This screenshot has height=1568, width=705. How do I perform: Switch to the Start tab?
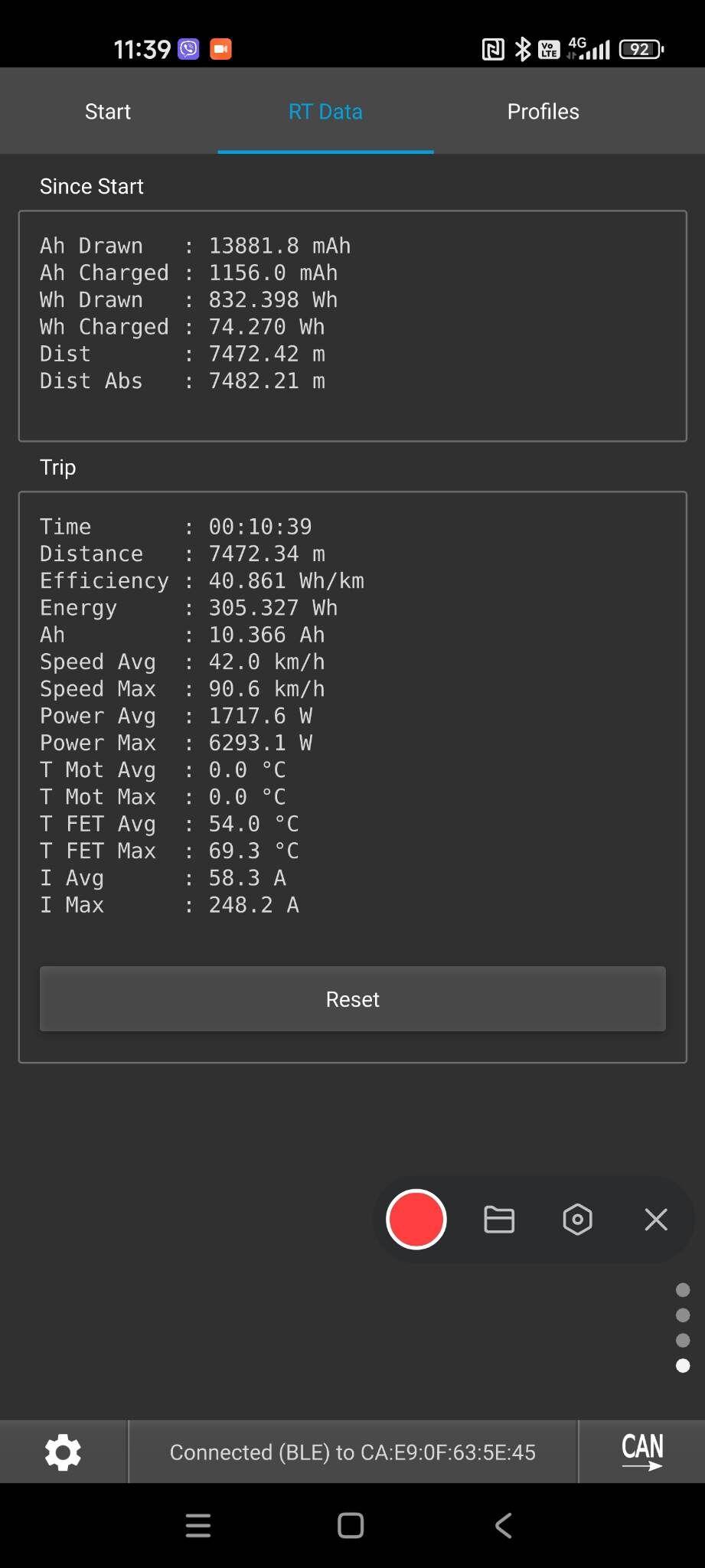tap(108, 112)
